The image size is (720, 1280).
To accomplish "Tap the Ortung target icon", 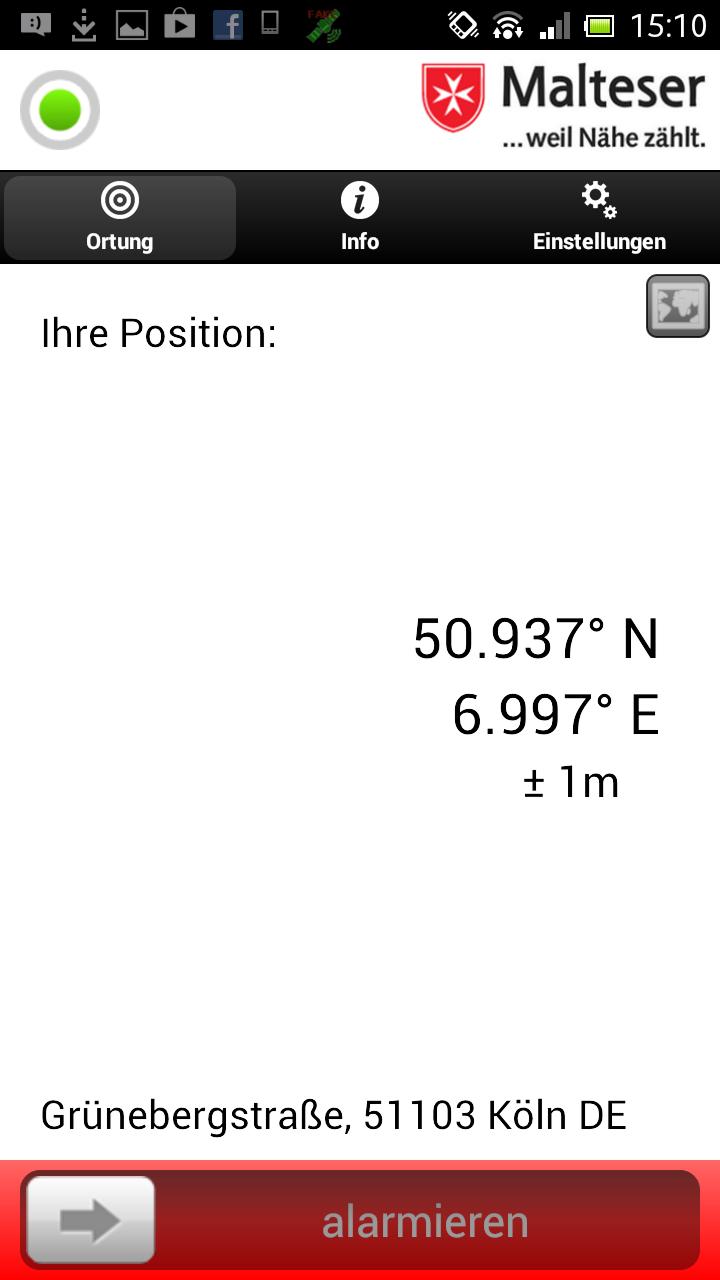I will (x=119, y=201).
